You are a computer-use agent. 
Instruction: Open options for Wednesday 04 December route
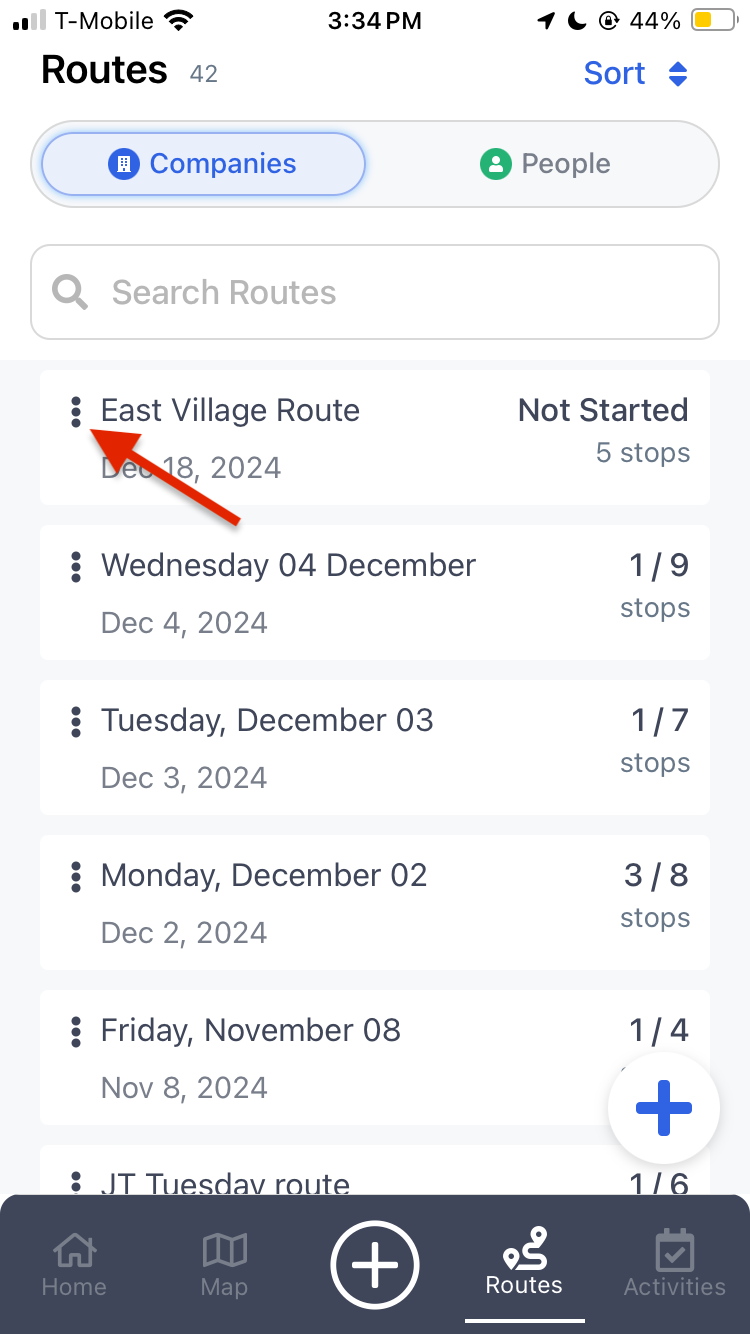[75, 566]
